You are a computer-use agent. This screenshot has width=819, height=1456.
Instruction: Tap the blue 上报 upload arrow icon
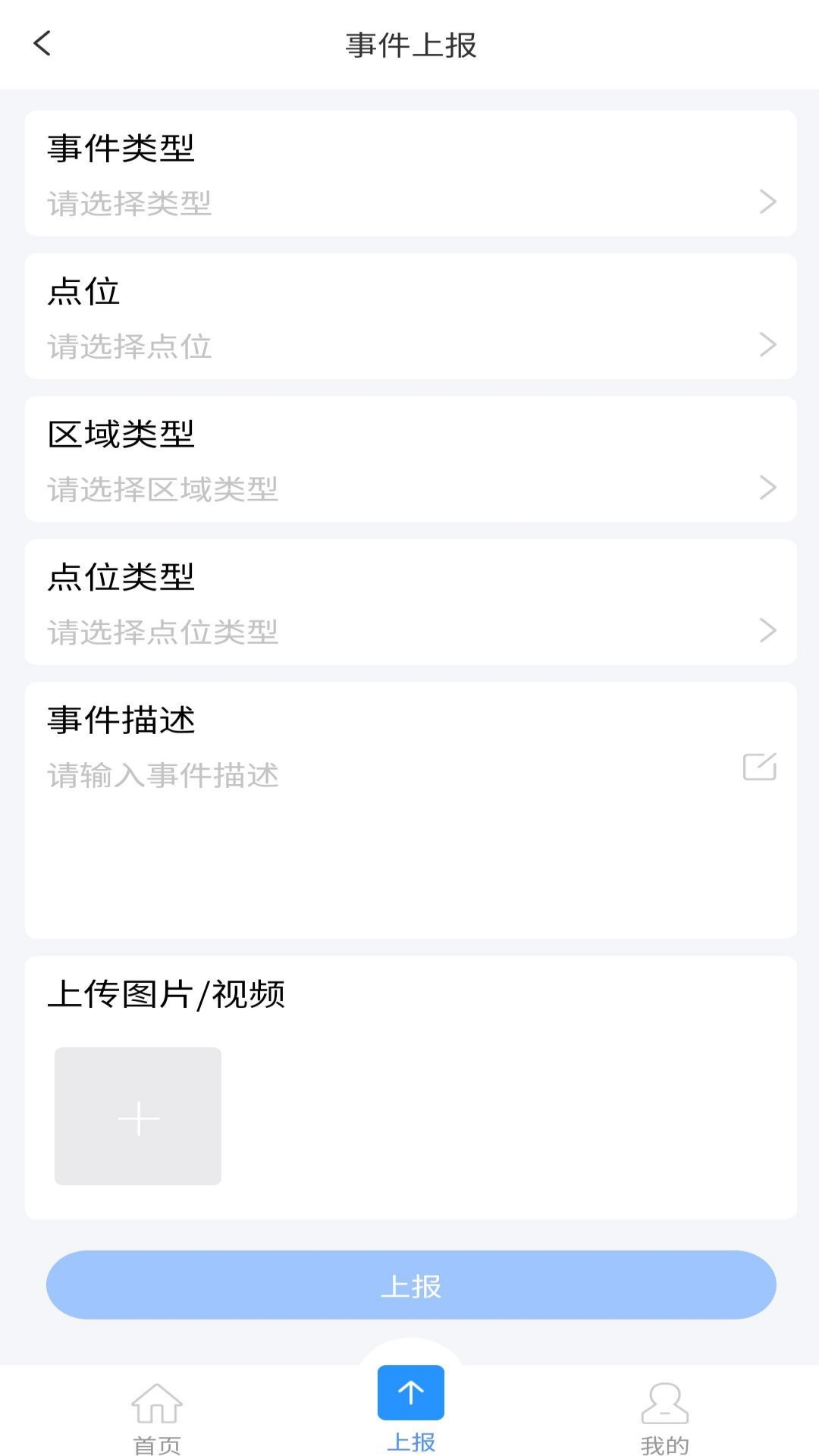point(409,1393)
